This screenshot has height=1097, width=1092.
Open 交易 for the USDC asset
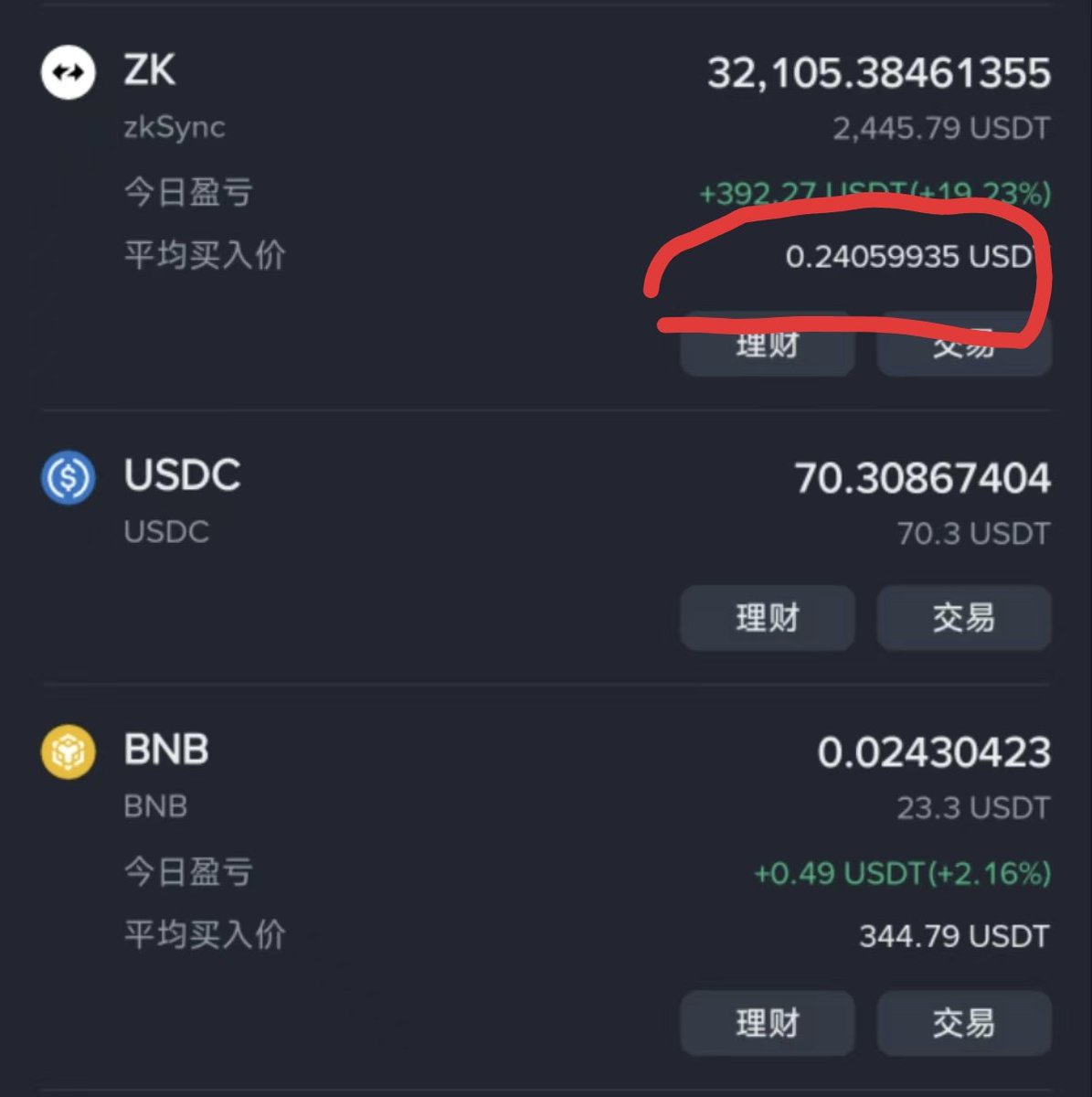point(963,618)
